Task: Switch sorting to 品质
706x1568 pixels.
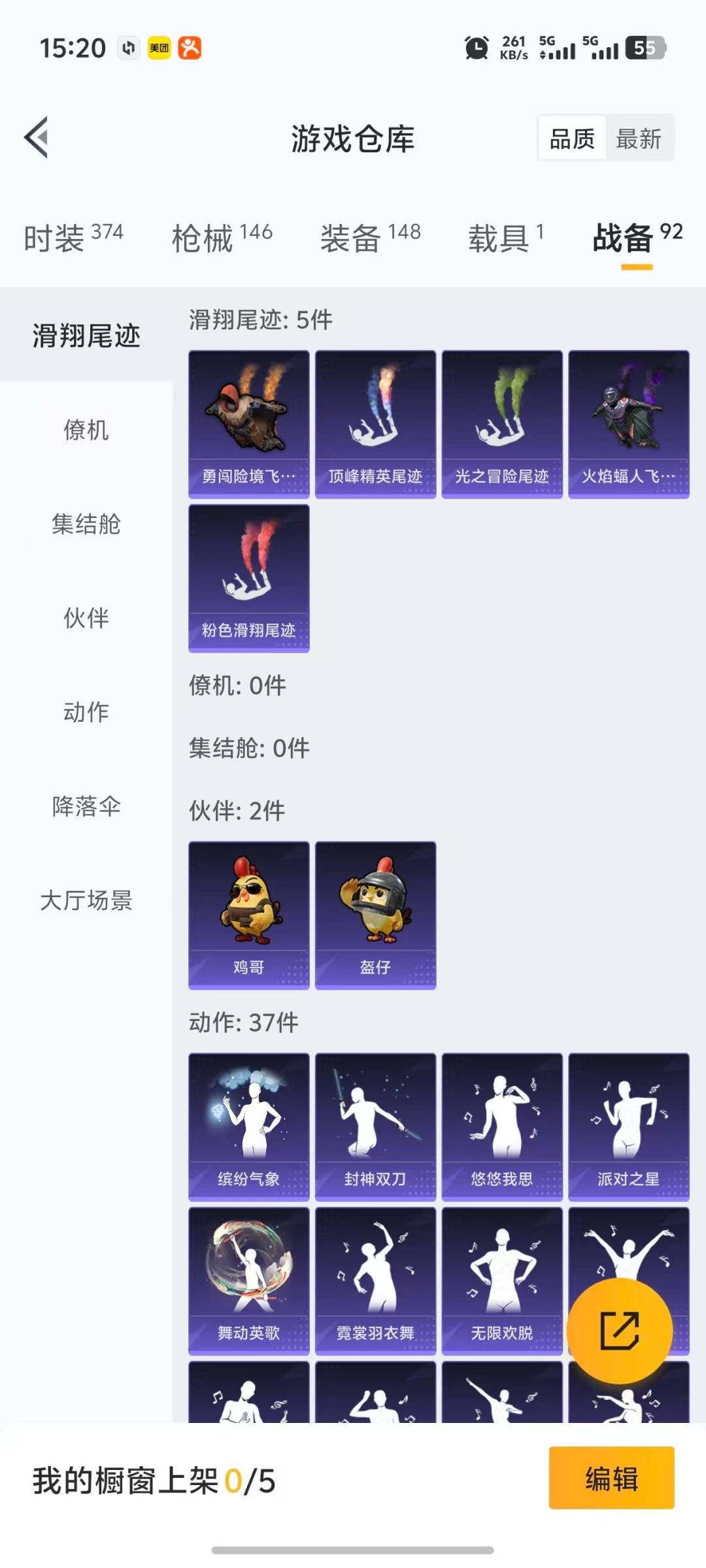Action: pyautogui.click(x=571, y=139)
